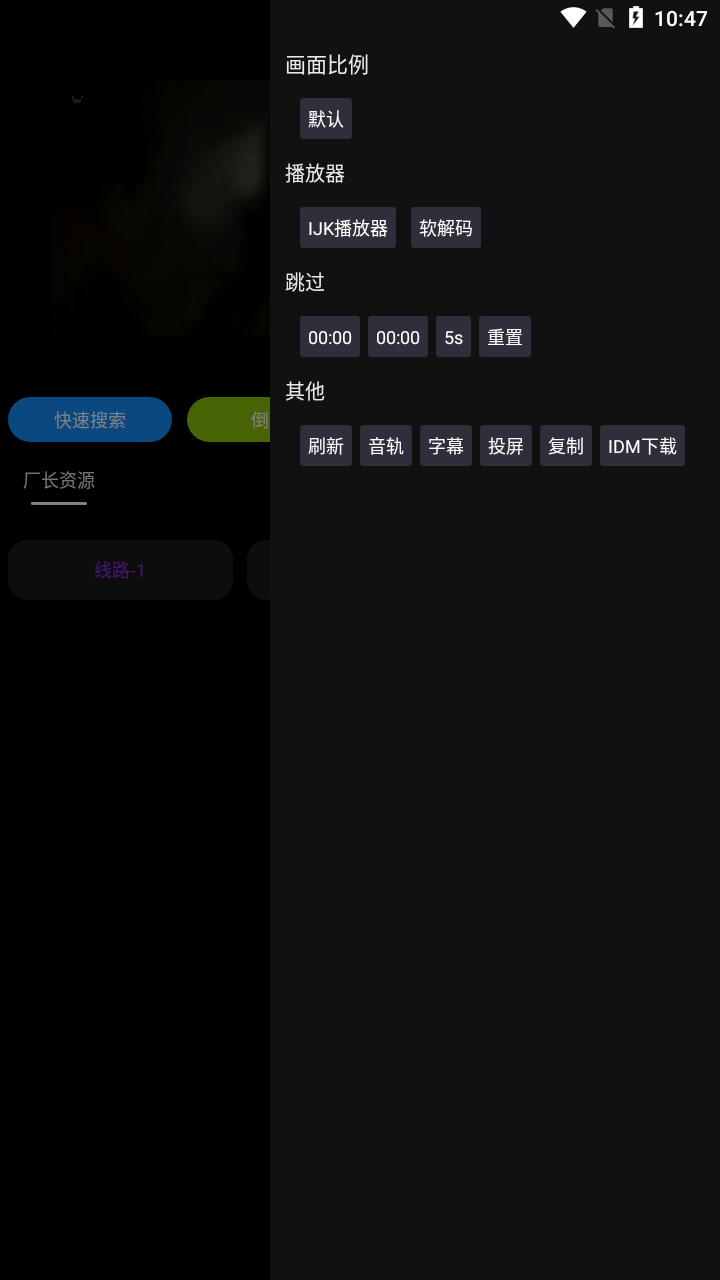The width and height of the screenshot is (720, 1280).
Task: Open audio track options via 音轨
Action: click(386, 446)
